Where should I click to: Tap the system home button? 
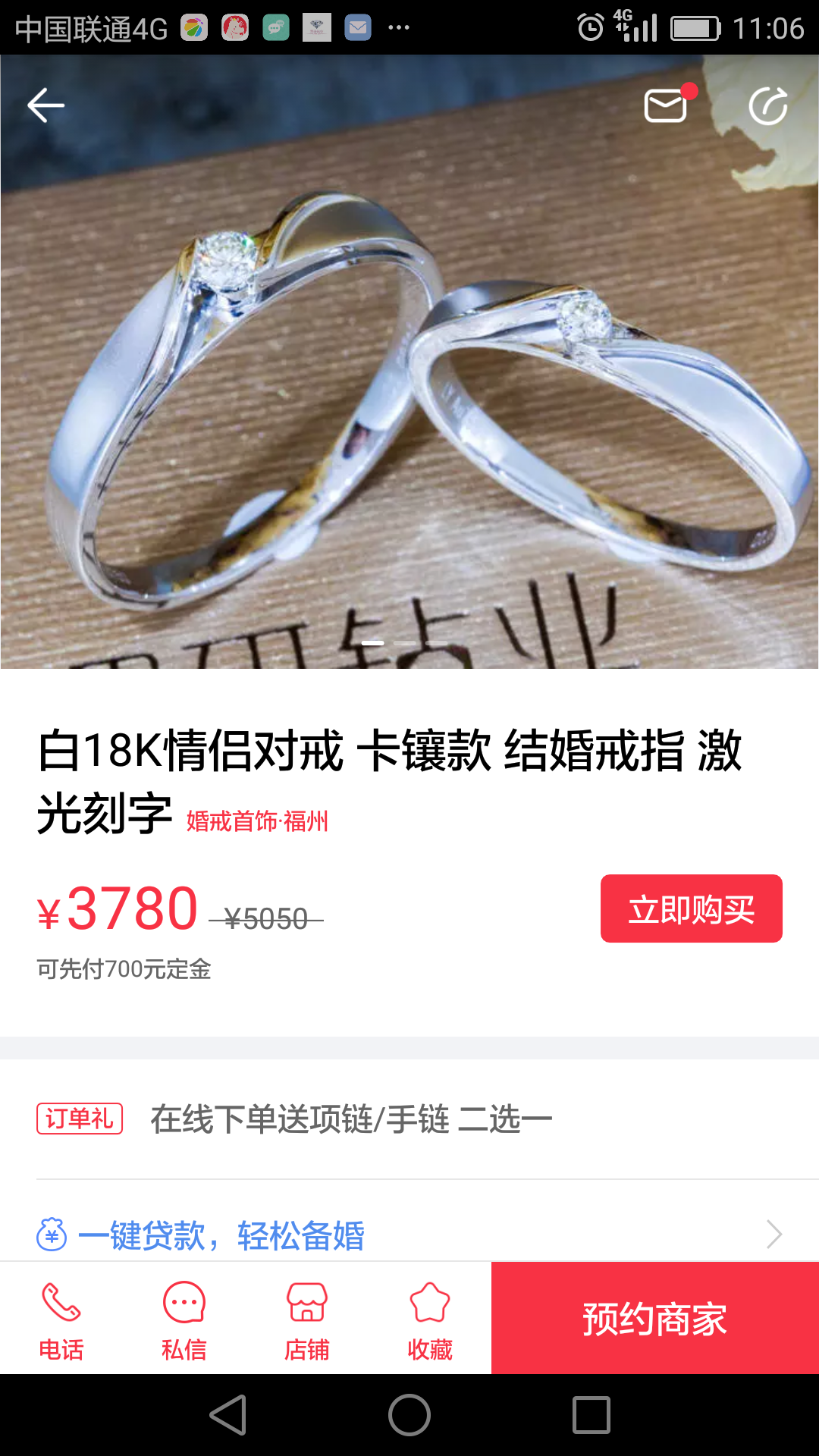(409, 1415)
